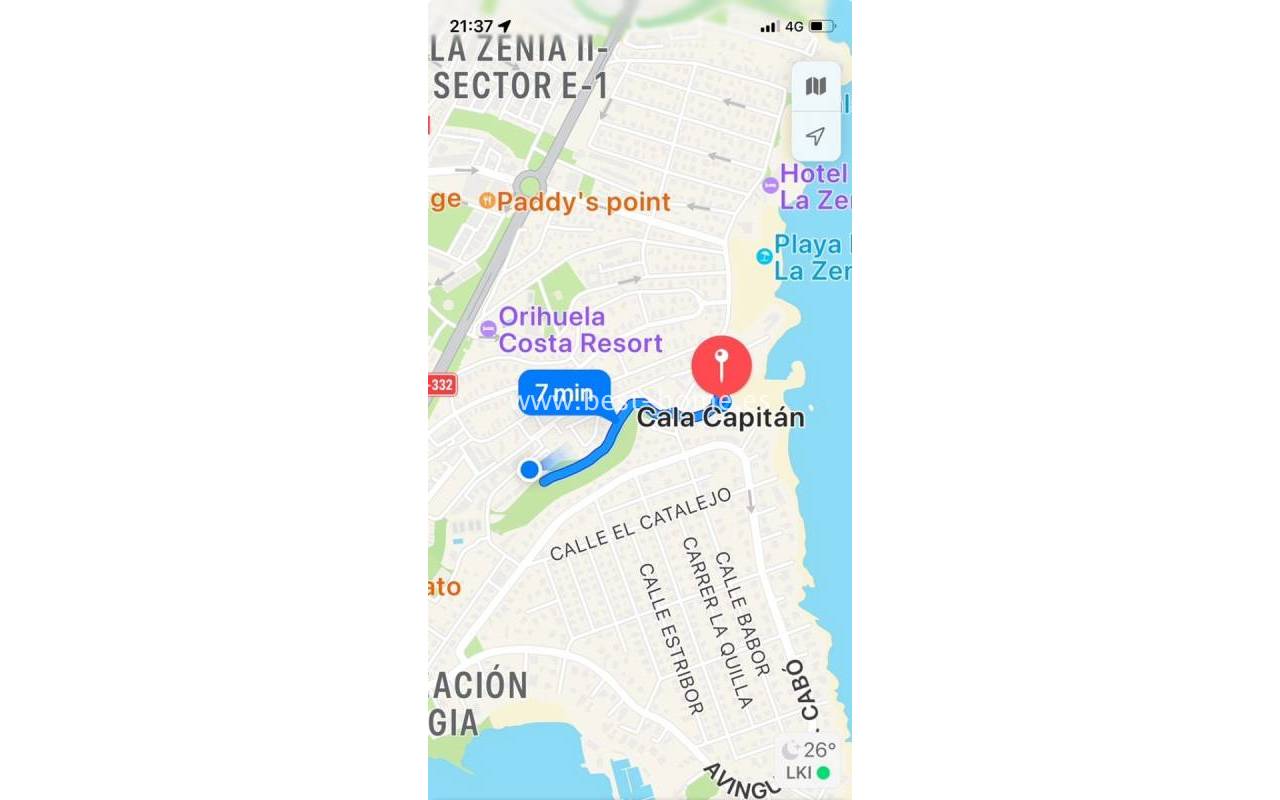
Task: Open the Hotel La Zenia marker
Action: [769, 185]
